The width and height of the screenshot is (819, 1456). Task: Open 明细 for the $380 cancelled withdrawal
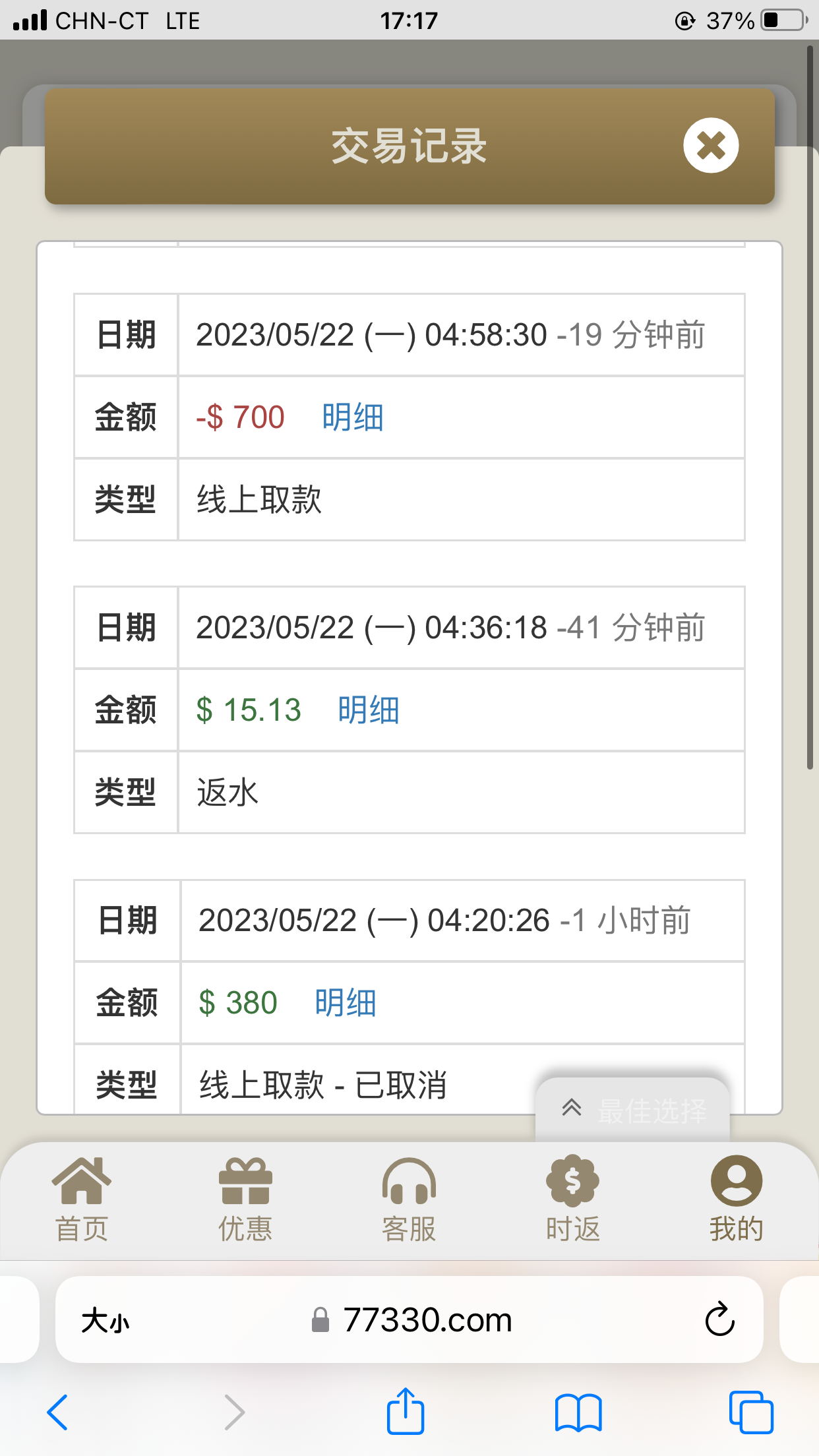pyautogui.click(x=345, y=1004)
